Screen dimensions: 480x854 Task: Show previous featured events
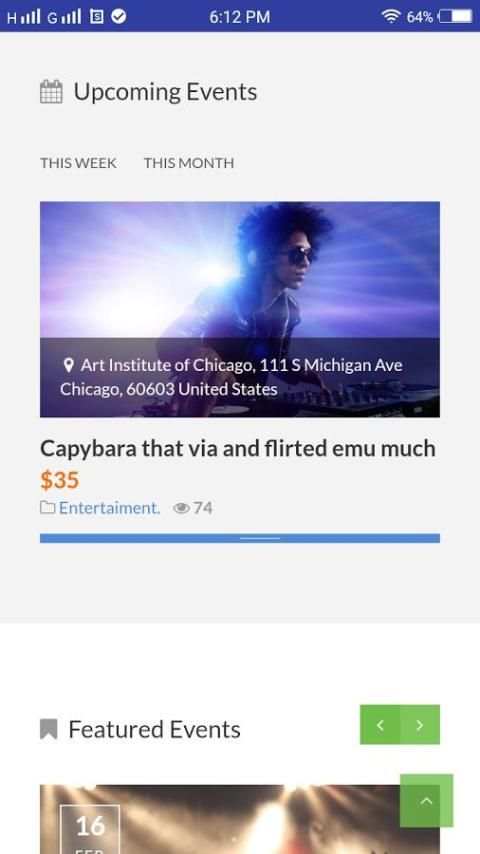[380, 724]
